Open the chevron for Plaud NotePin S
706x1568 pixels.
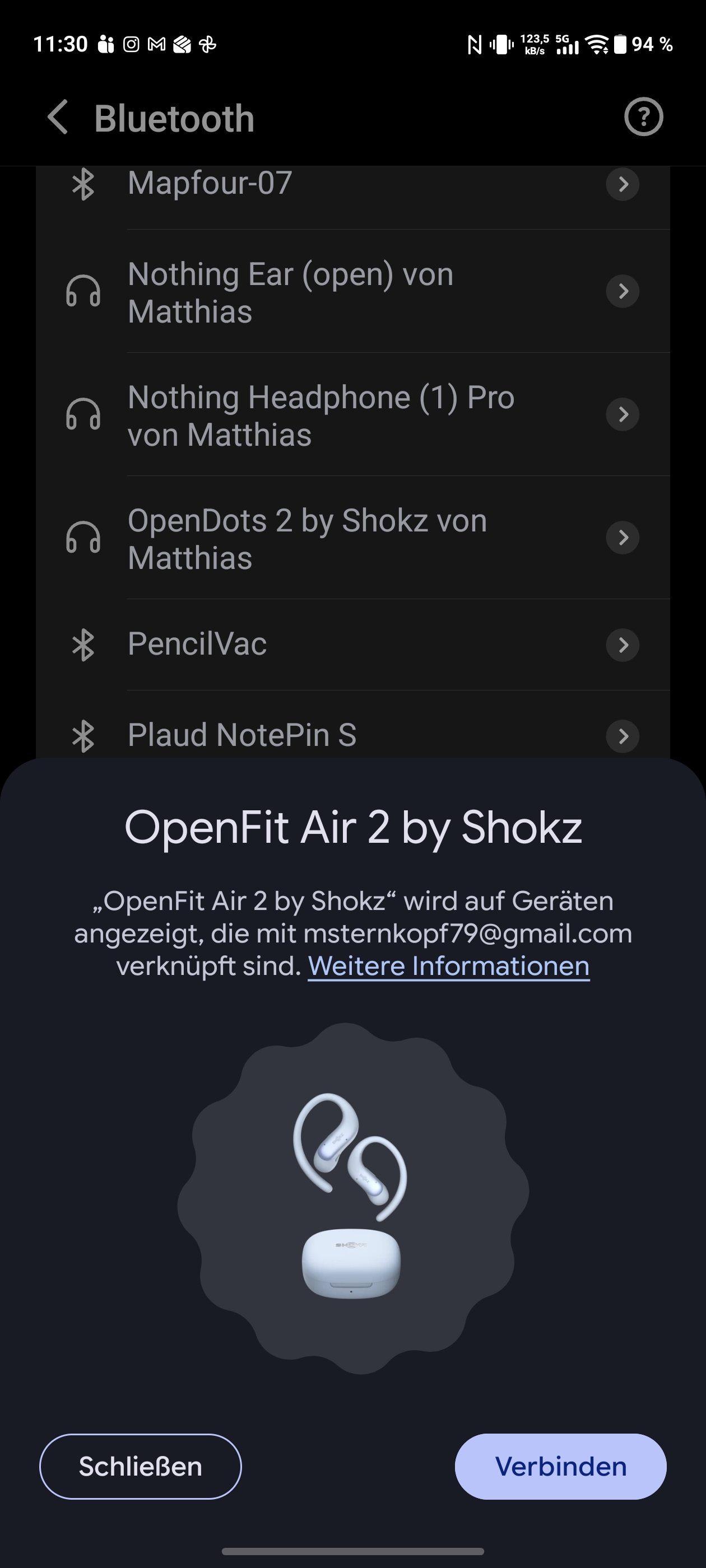point(623,736)
